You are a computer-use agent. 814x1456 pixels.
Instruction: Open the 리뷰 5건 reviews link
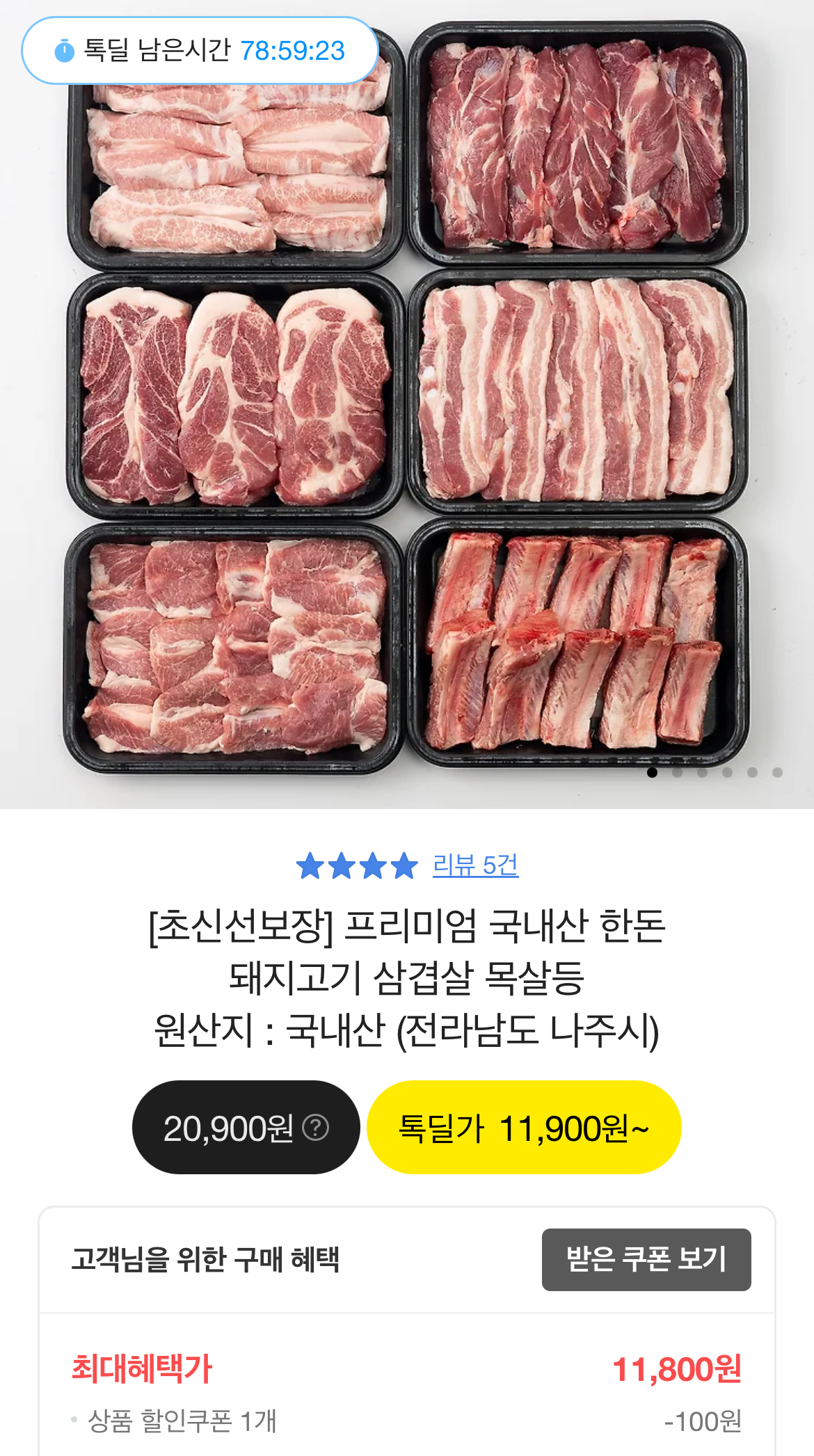[x=475, y=865]
